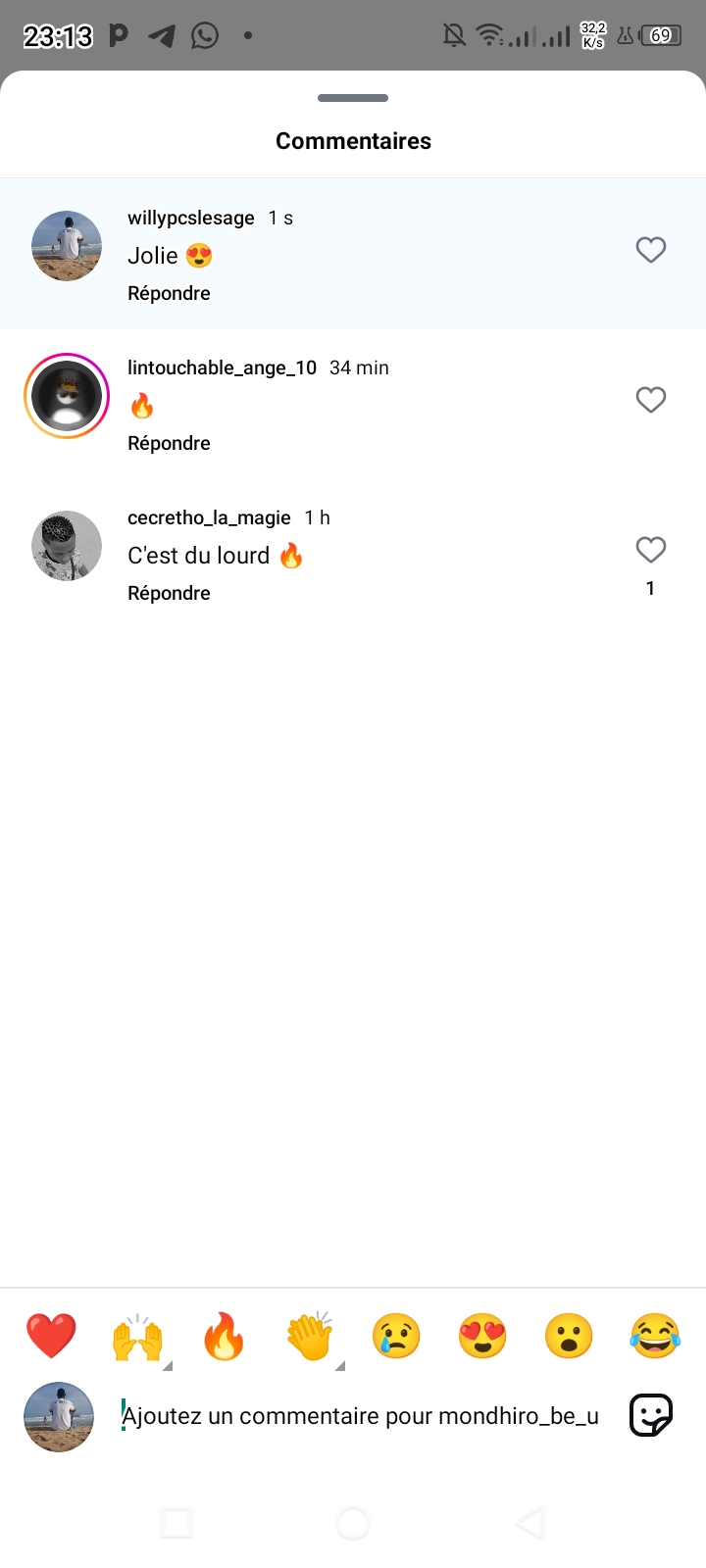Image resolution: width=706 pixels, height=1568 pixels.
Task: Reply to cecretho_la_magie's comment
Action: click(169, 593)
